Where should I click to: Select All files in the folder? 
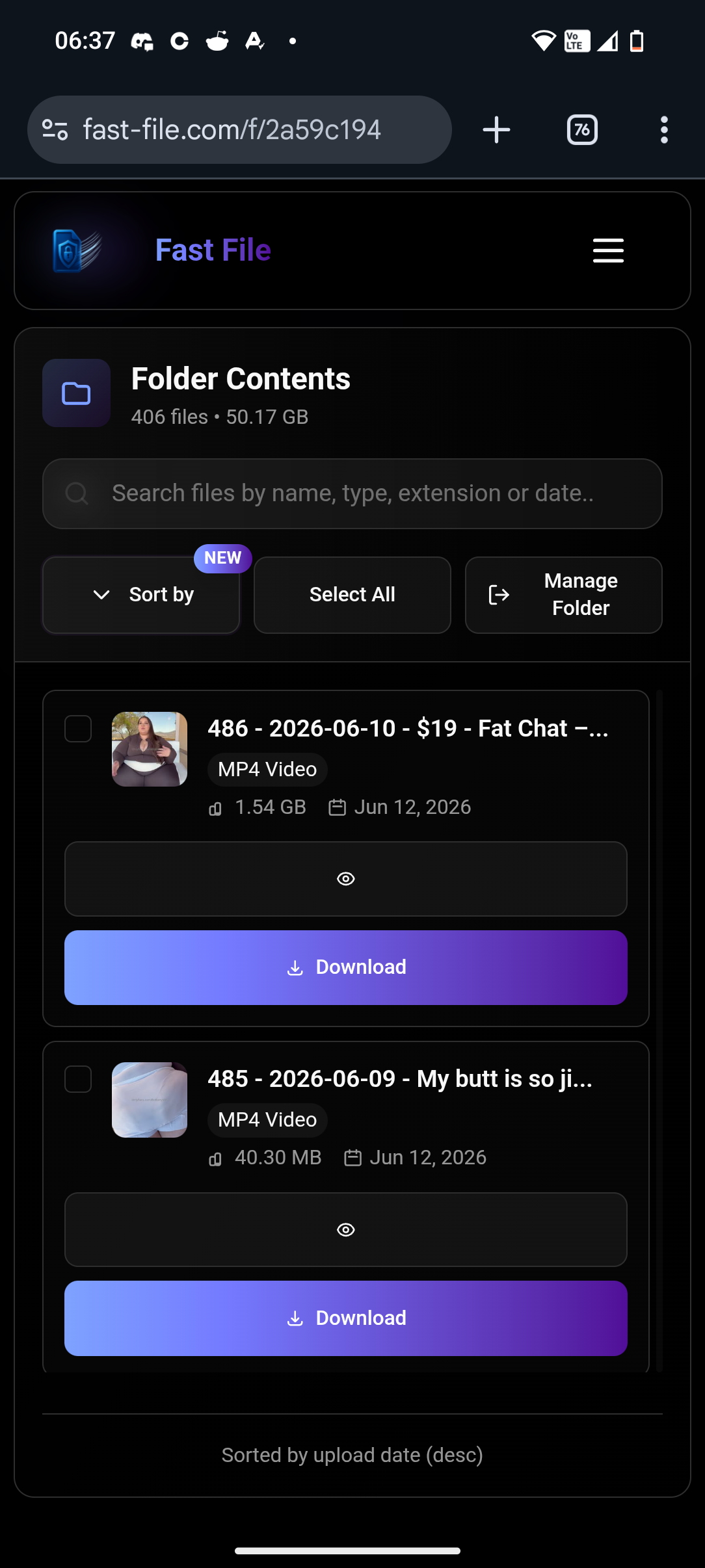click(x=352, y=595)
